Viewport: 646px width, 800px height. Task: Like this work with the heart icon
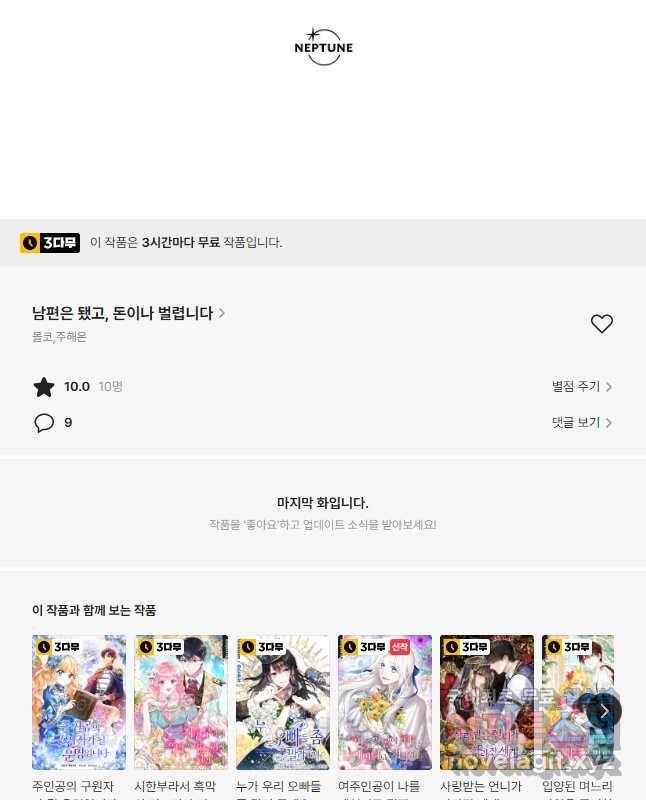point(601,324)
